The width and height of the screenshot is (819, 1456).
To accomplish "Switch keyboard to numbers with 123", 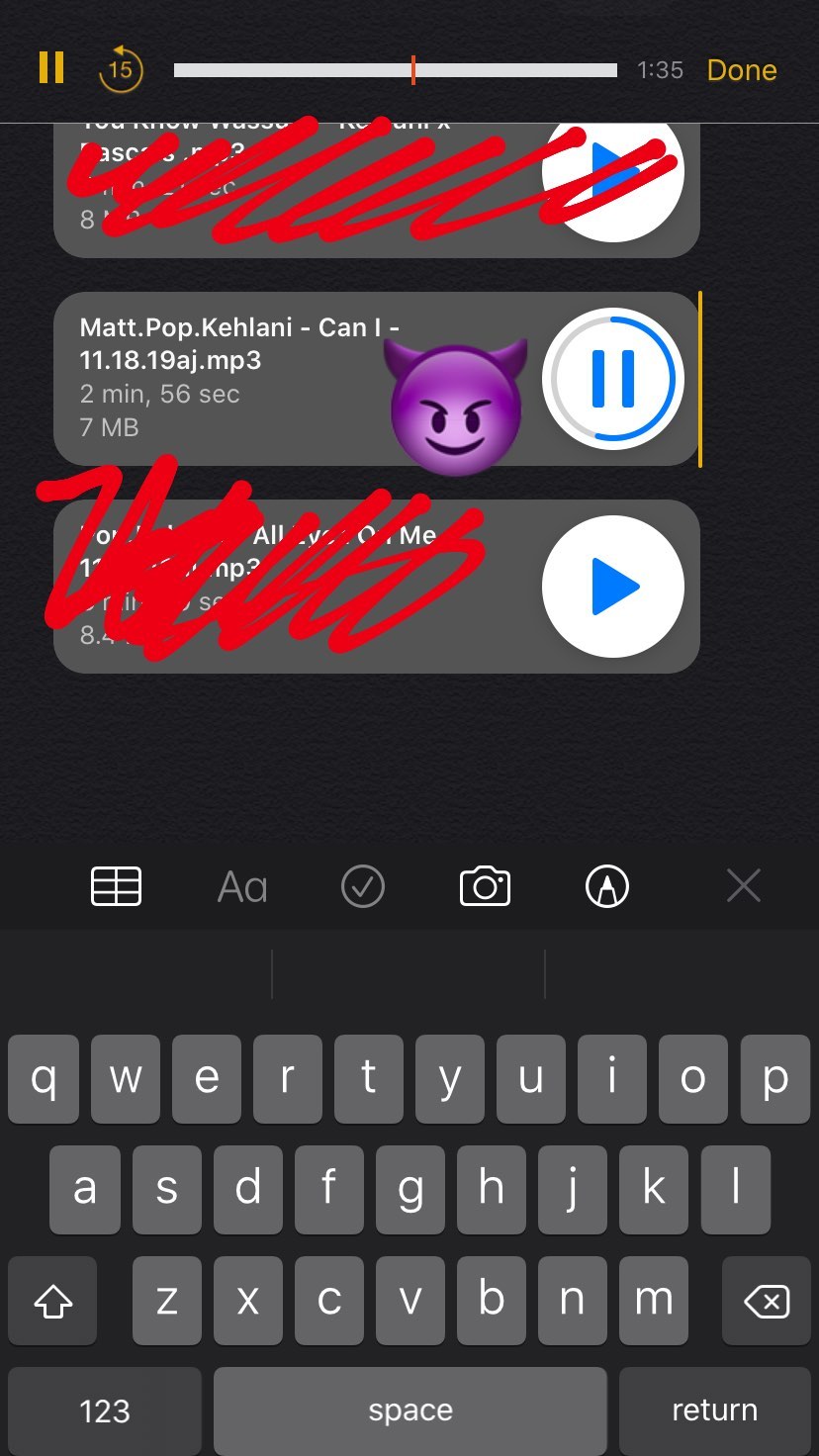I will [105, 1411].
